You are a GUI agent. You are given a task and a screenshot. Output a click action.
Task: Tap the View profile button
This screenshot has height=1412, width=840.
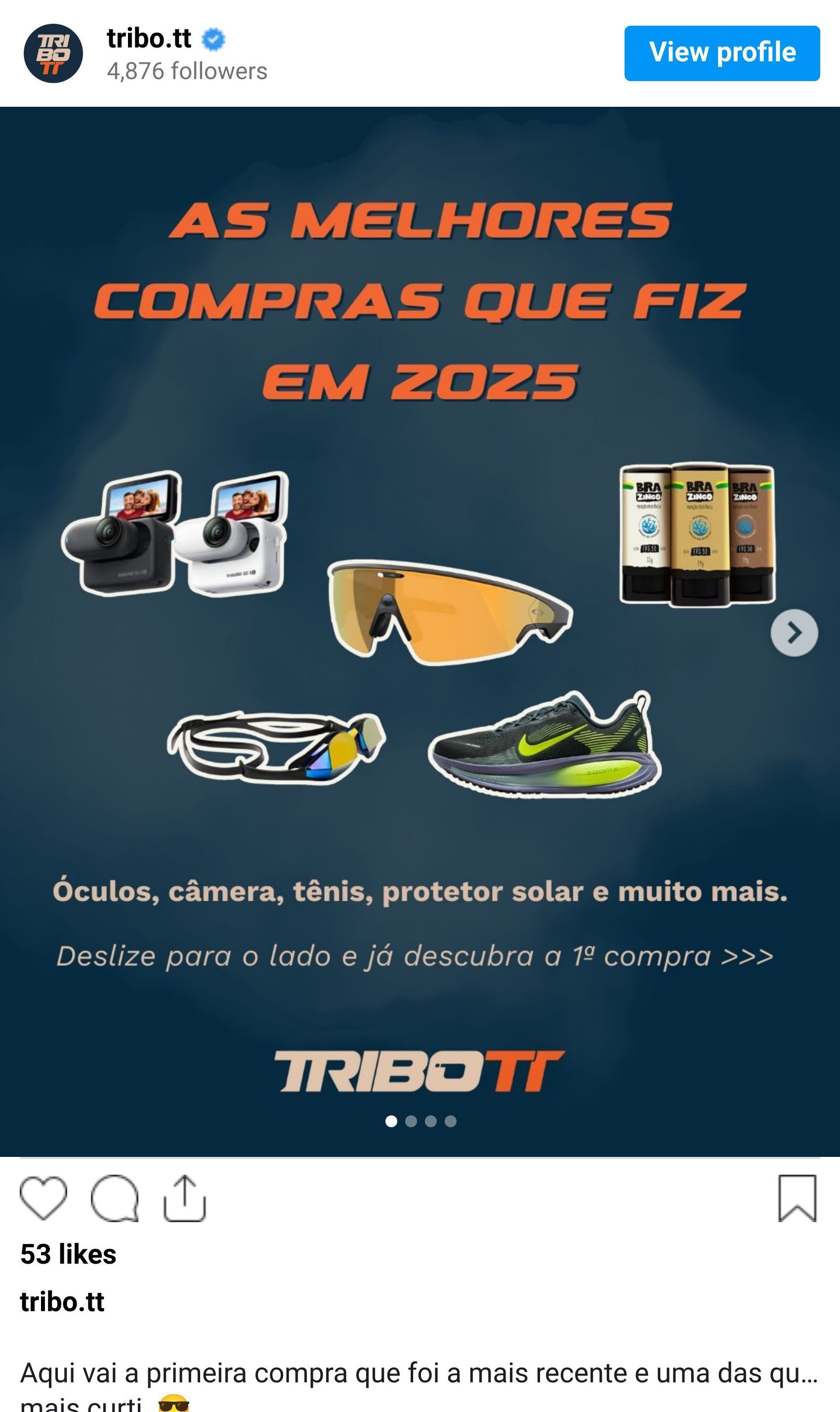coord(722,53)
